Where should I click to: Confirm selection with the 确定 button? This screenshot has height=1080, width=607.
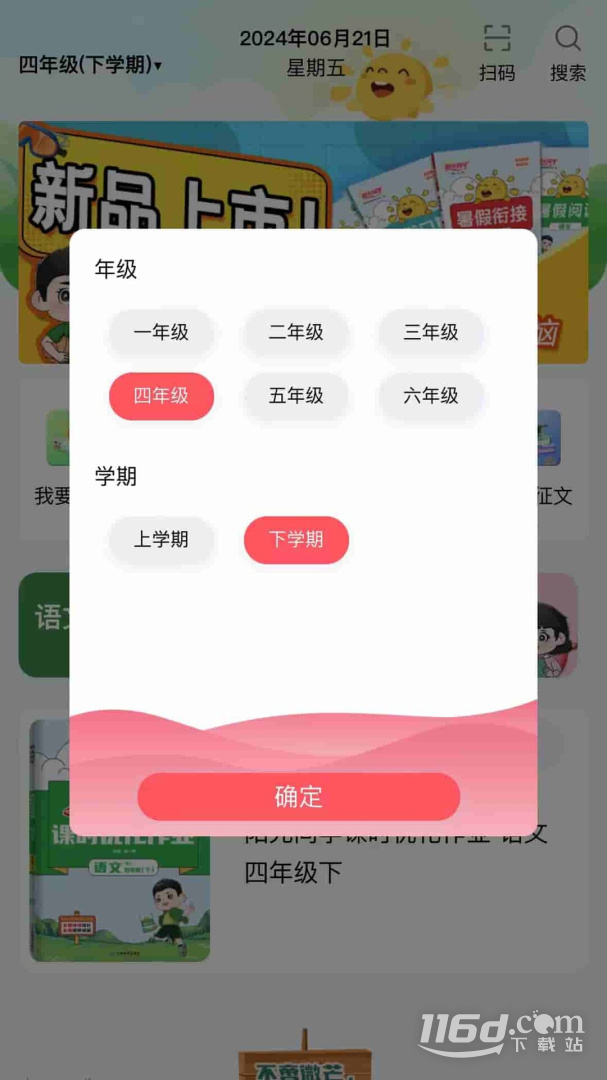(298, 797)
